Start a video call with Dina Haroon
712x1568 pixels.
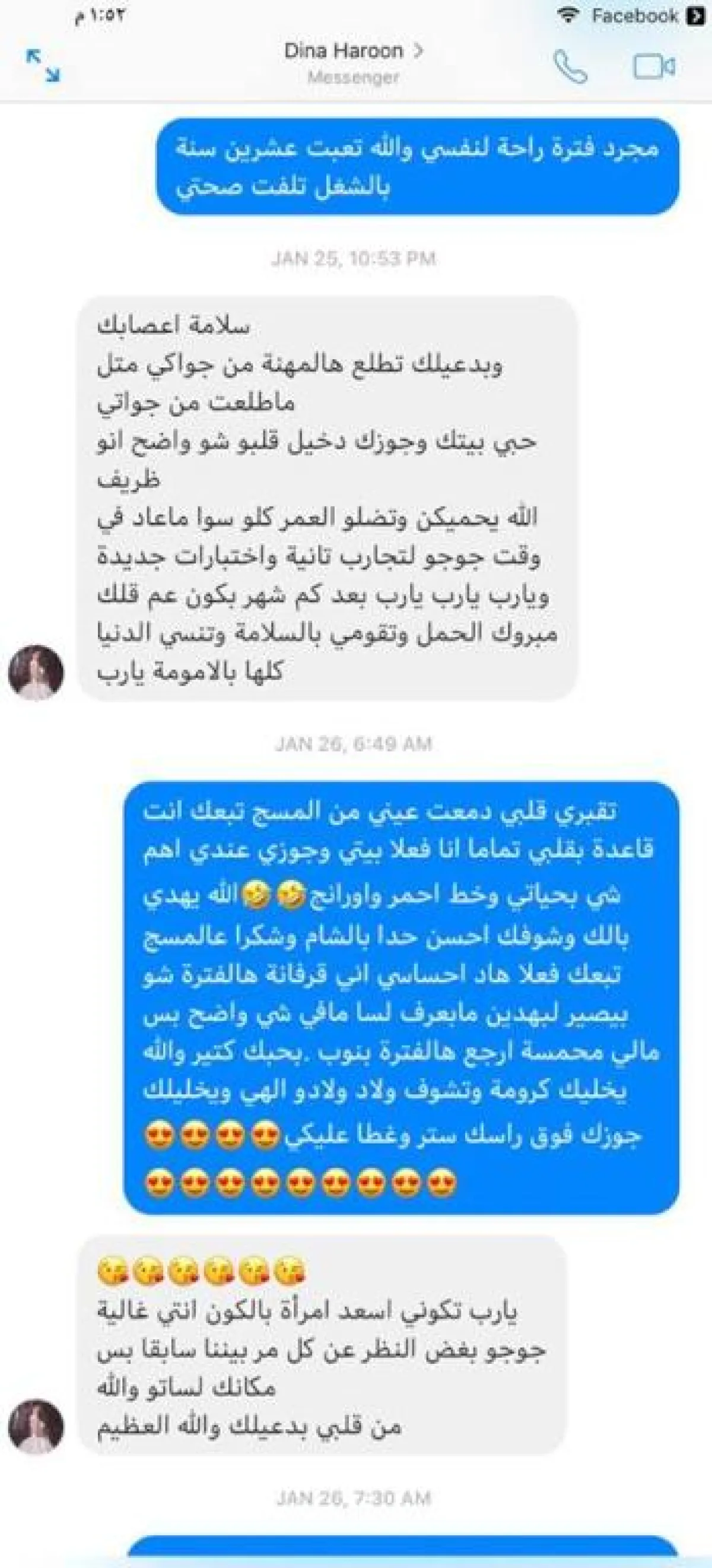(x=654, y=66)
